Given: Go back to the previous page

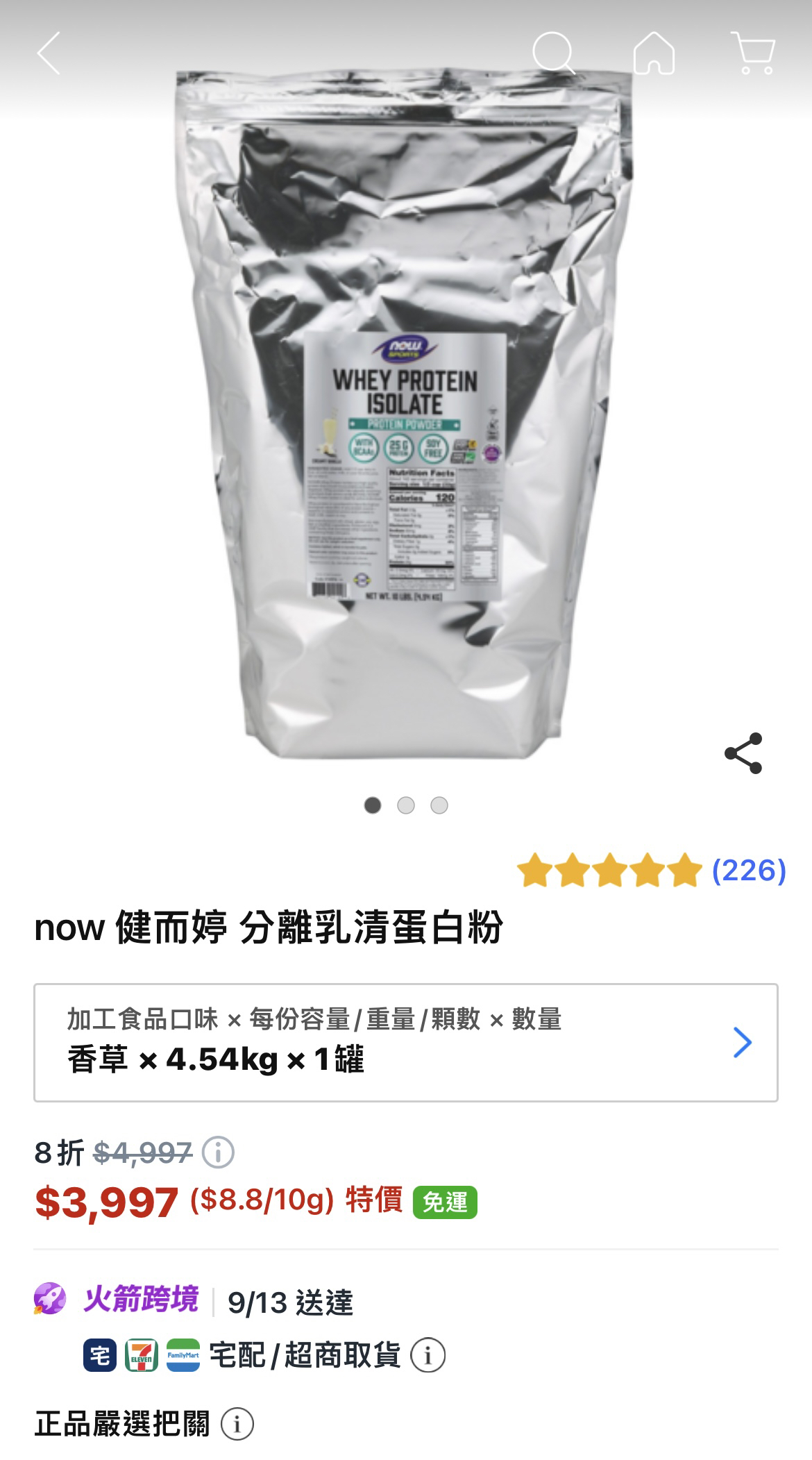Looking at the screenshot, I should [49, 53].
